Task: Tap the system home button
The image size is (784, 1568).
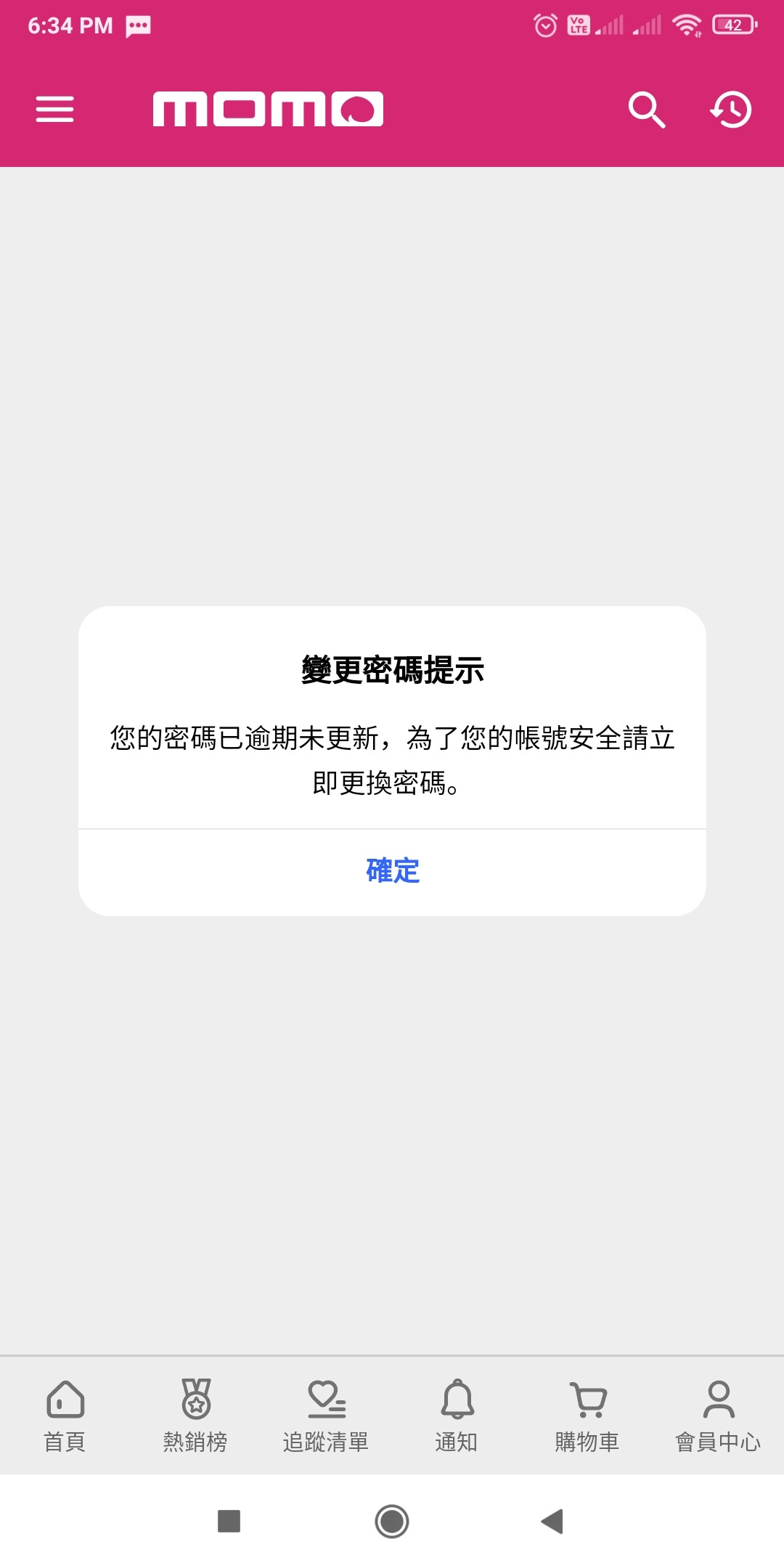Action: 392,1521
